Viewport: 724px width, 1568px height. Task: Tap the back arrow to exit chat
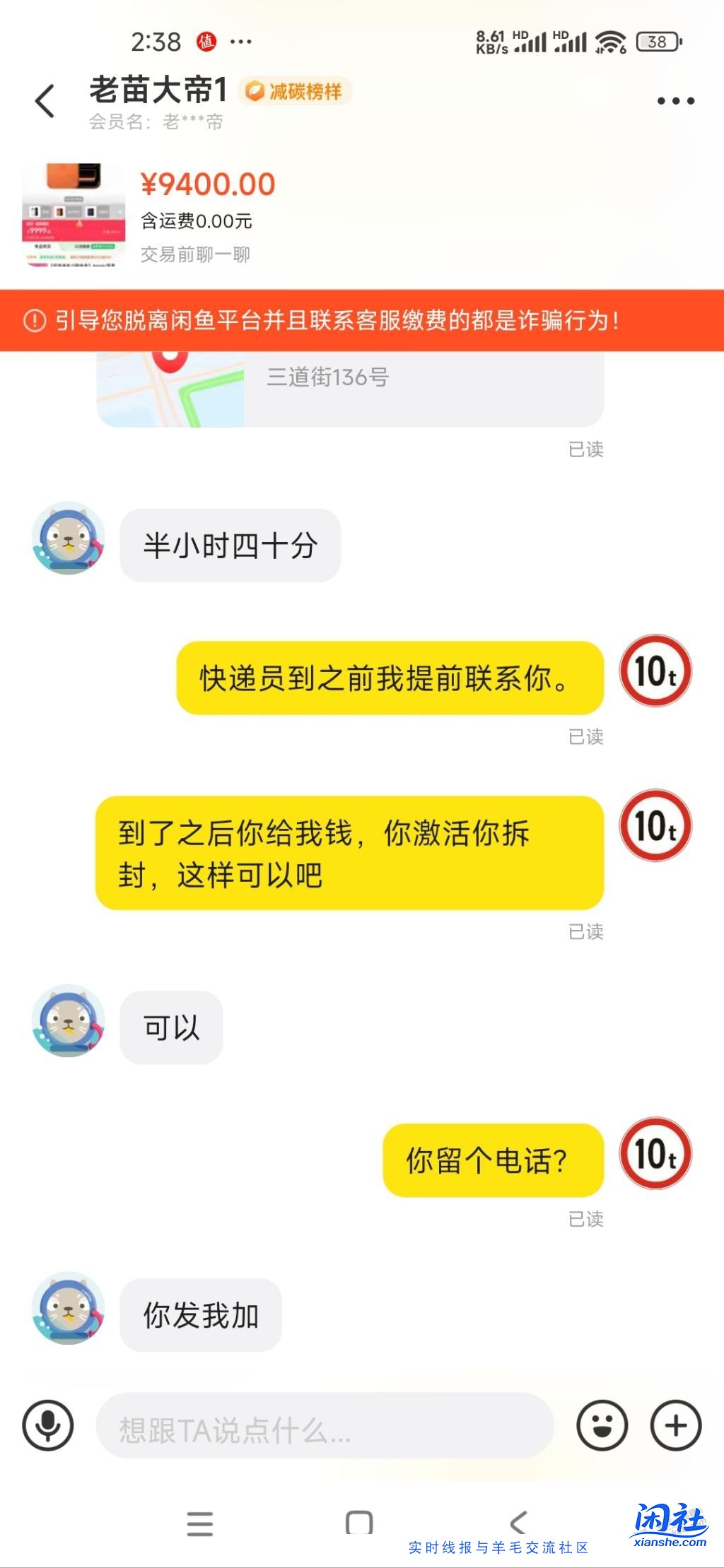click(44, 99)
